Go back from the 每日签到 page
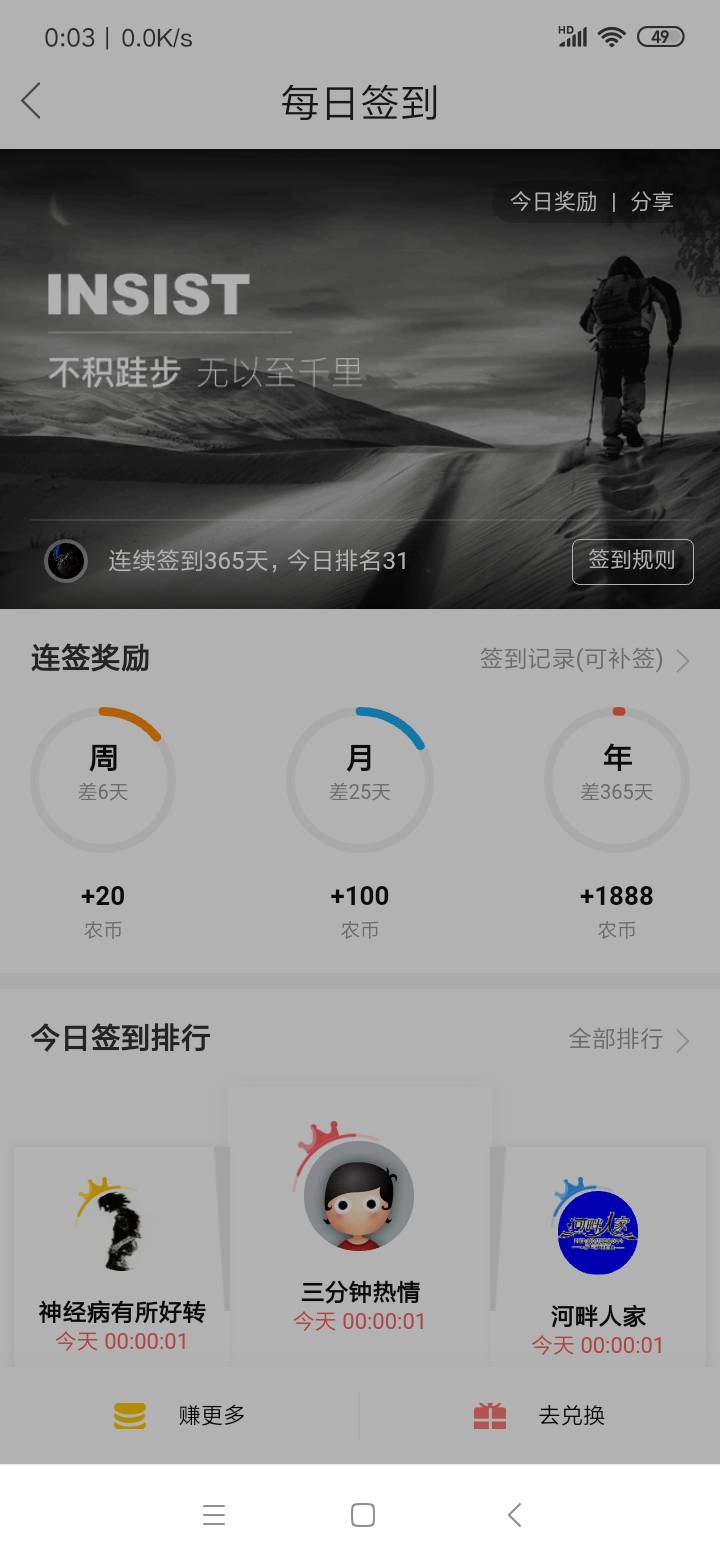The width and height of the screenshot is (720, 1560). tap(32, 102)
